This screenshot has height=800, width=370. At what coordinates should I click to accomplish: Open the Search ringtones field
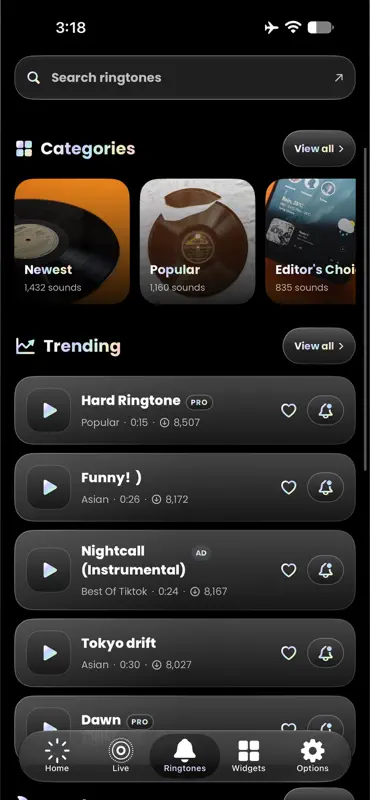[185, 78]
